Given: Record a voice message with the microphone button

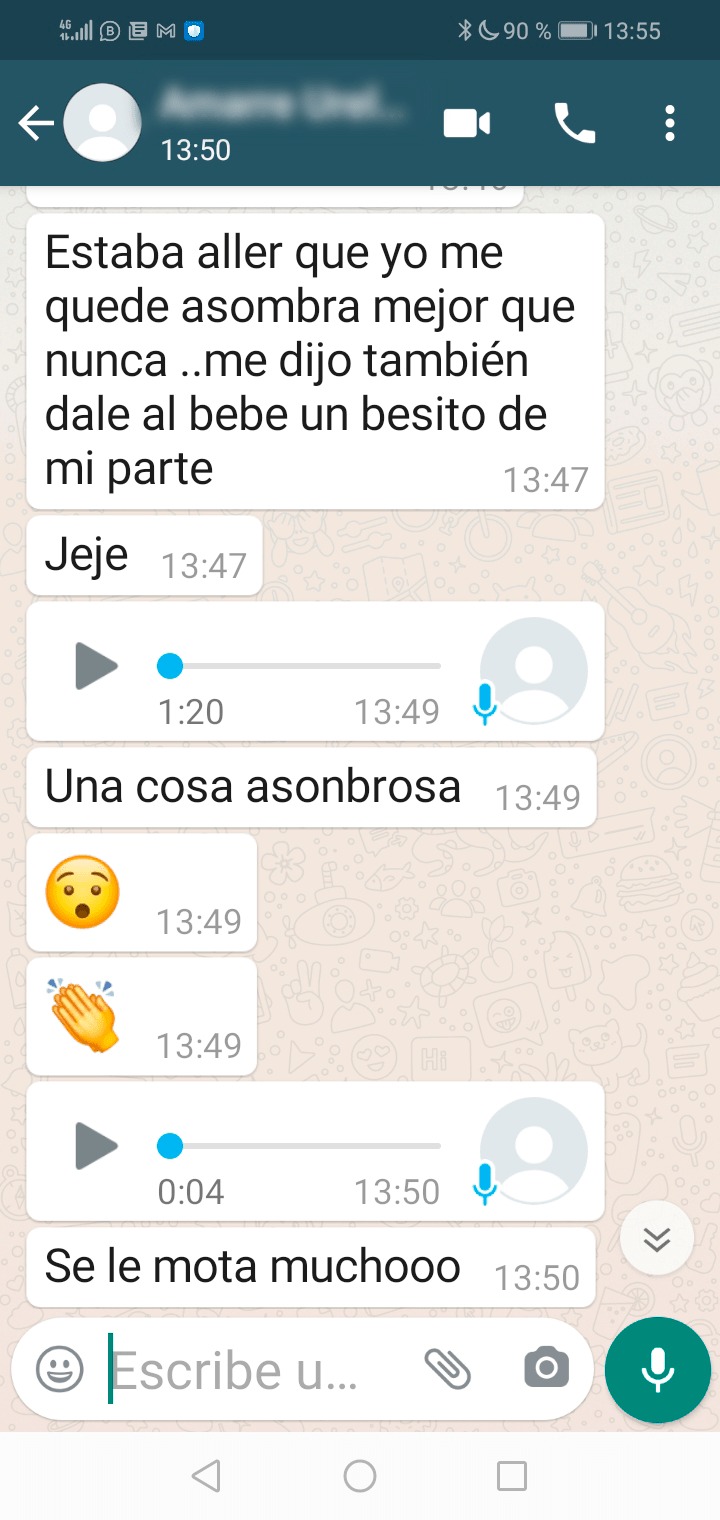Looking at the screenshot, I should (657, 1369).
